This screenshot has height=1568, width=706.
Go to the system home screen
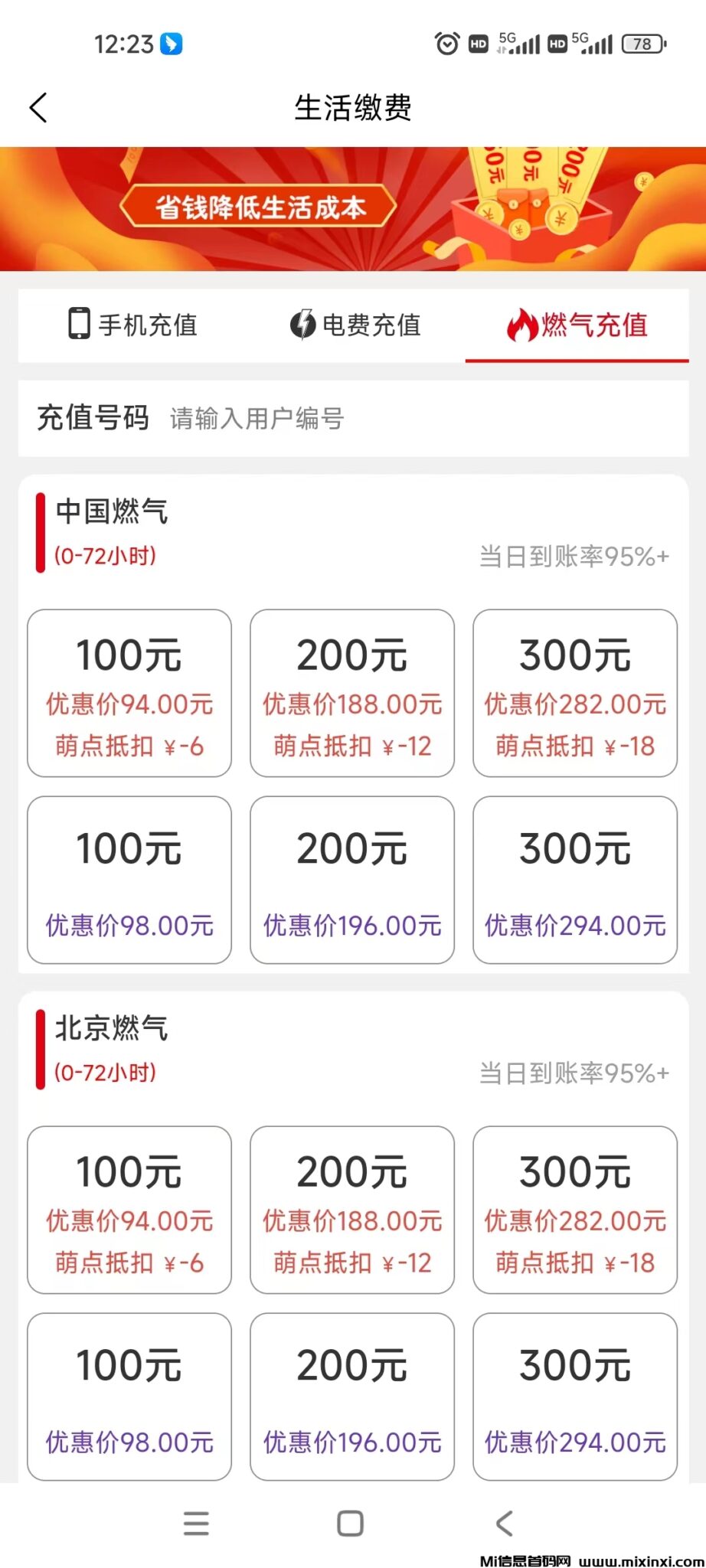click(351, 1524)
